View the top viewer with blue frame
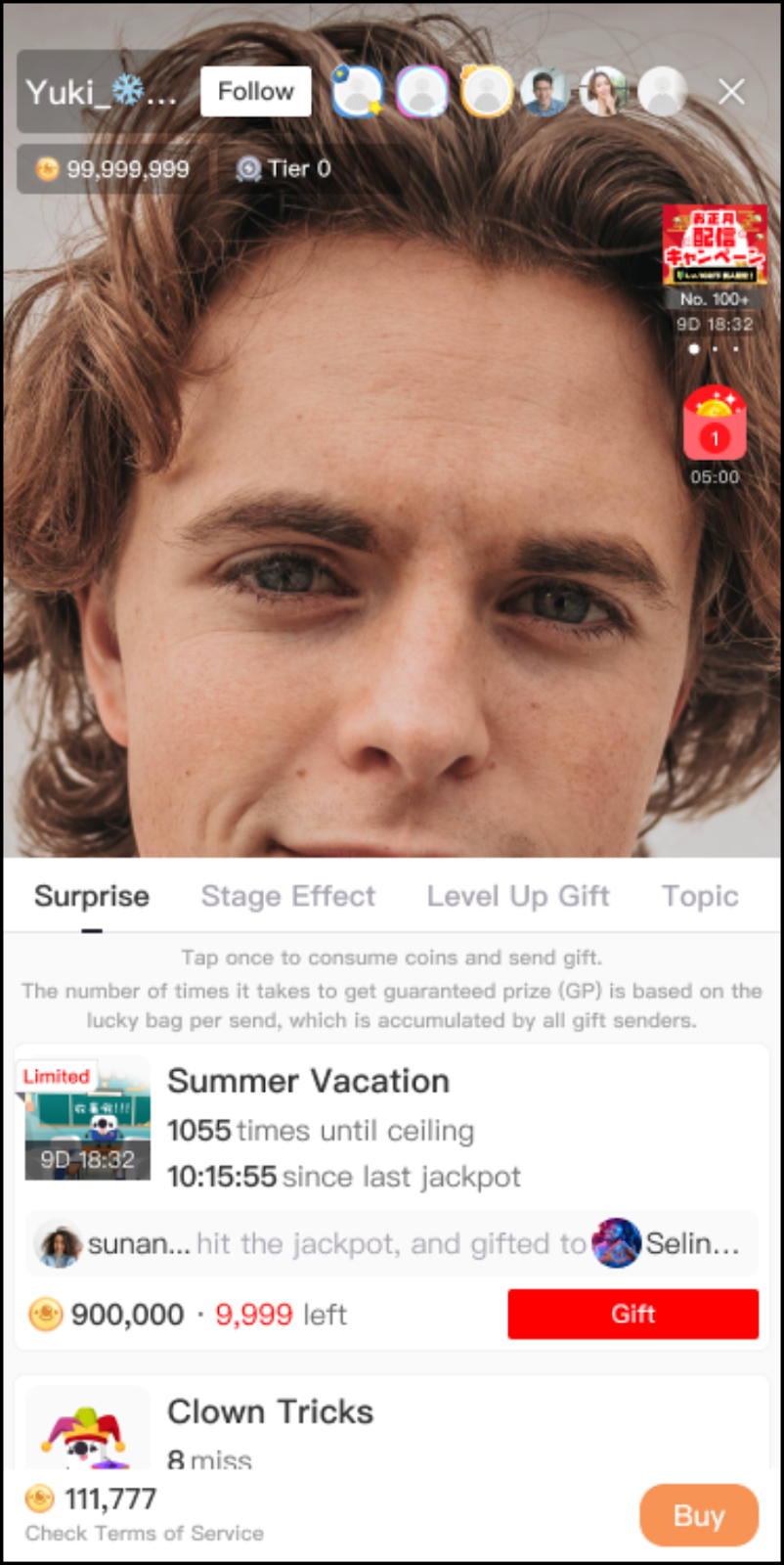The height and width of the screenshot is (1565, 784). point(357,92)
